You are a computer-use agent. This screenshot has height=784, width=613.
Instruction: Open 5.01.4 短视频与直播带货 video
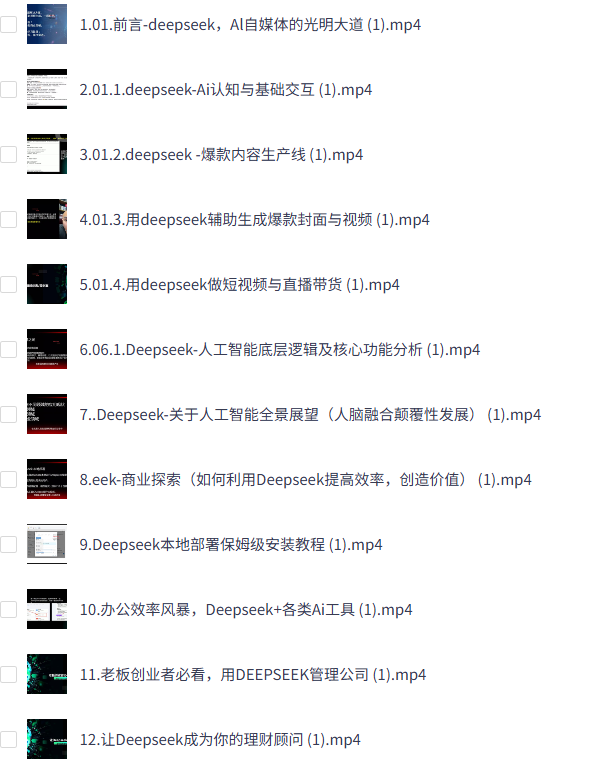pyautogui.click(x=239, y=285)
